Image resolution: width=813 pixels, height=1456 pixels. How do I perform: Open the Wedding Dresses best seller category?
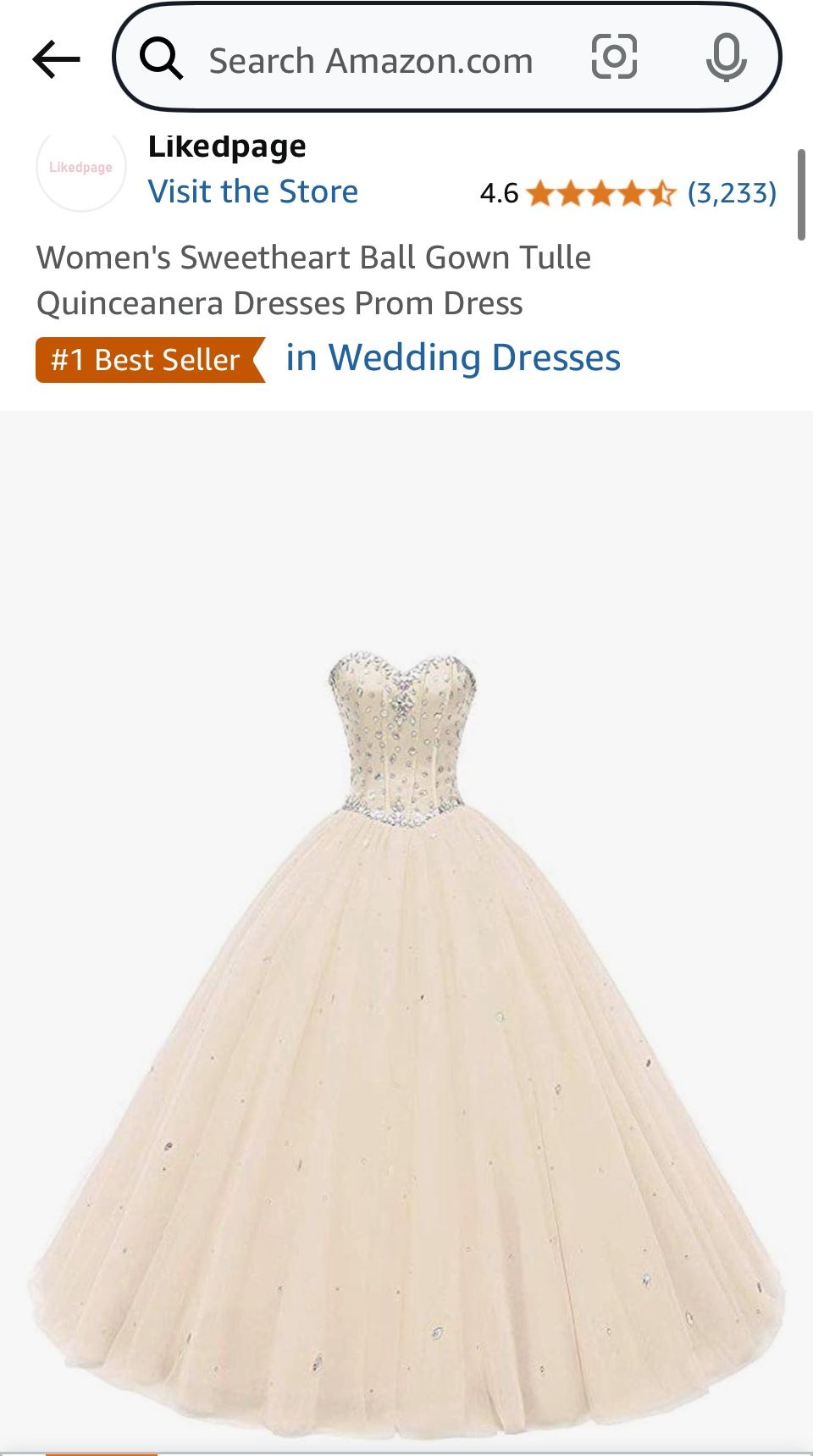(x=453, y=358)
